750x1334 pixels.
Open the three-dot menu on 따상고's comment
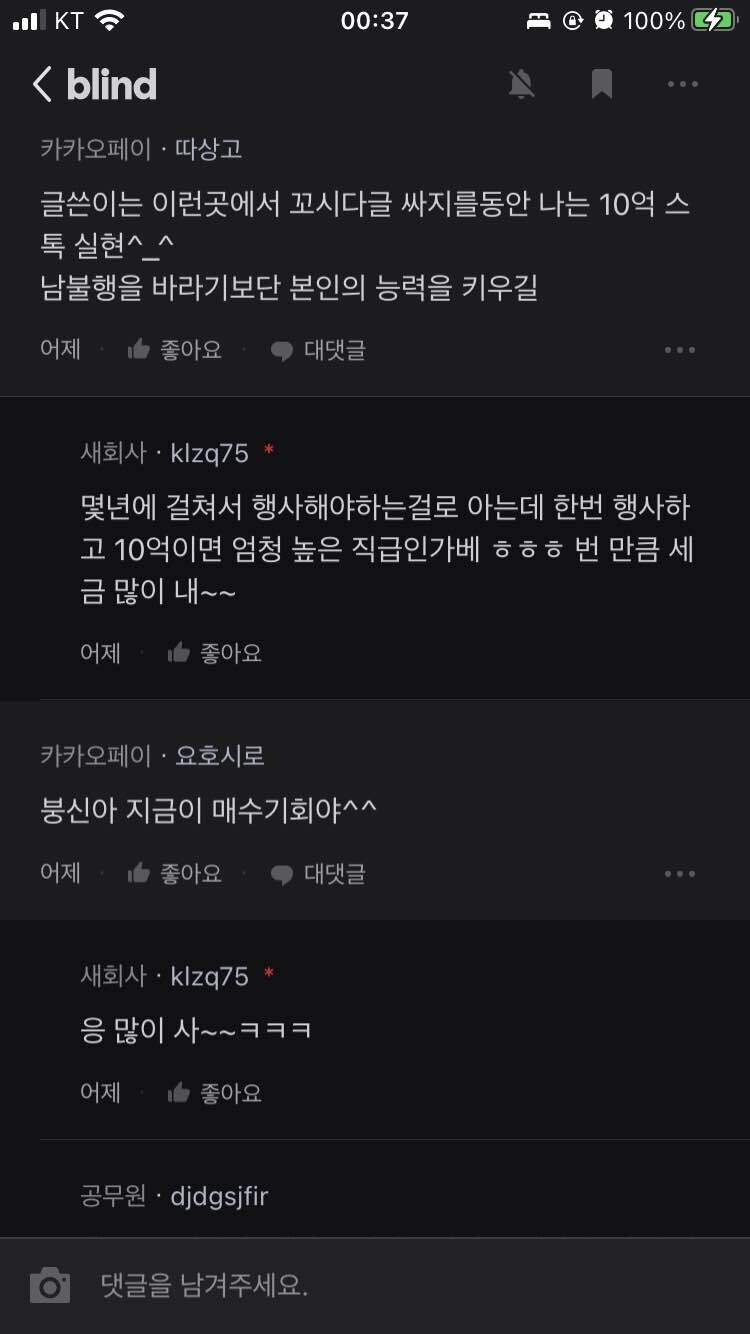tap(680, 349)
